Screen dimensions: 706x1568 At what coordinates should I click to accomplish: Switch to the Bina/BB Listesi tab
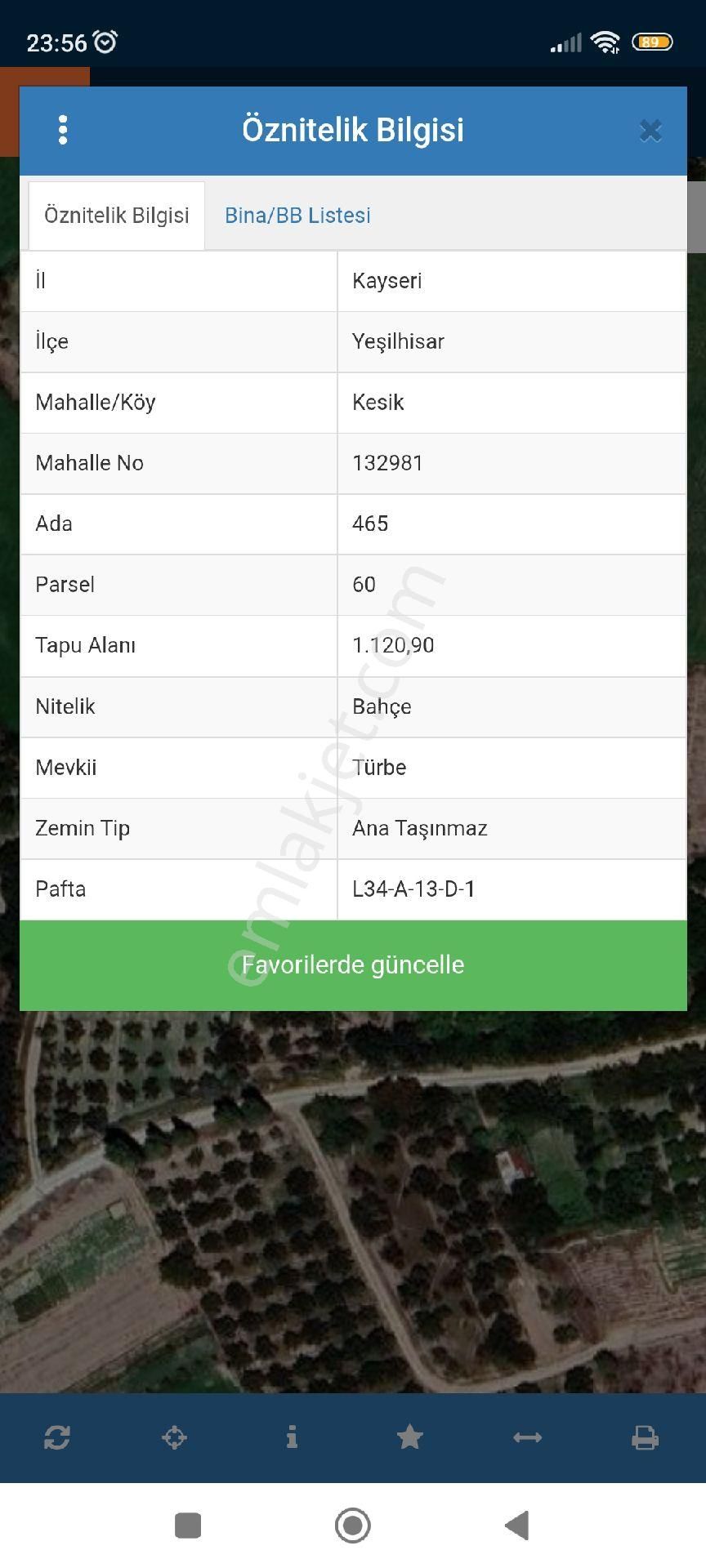297,216
